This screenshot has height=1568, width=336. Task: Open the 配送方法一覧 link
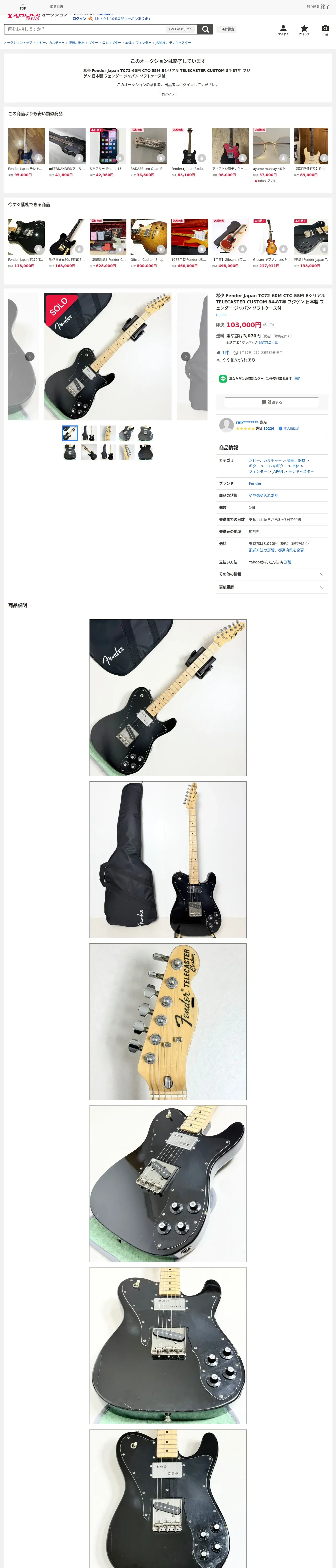point(268,343)
